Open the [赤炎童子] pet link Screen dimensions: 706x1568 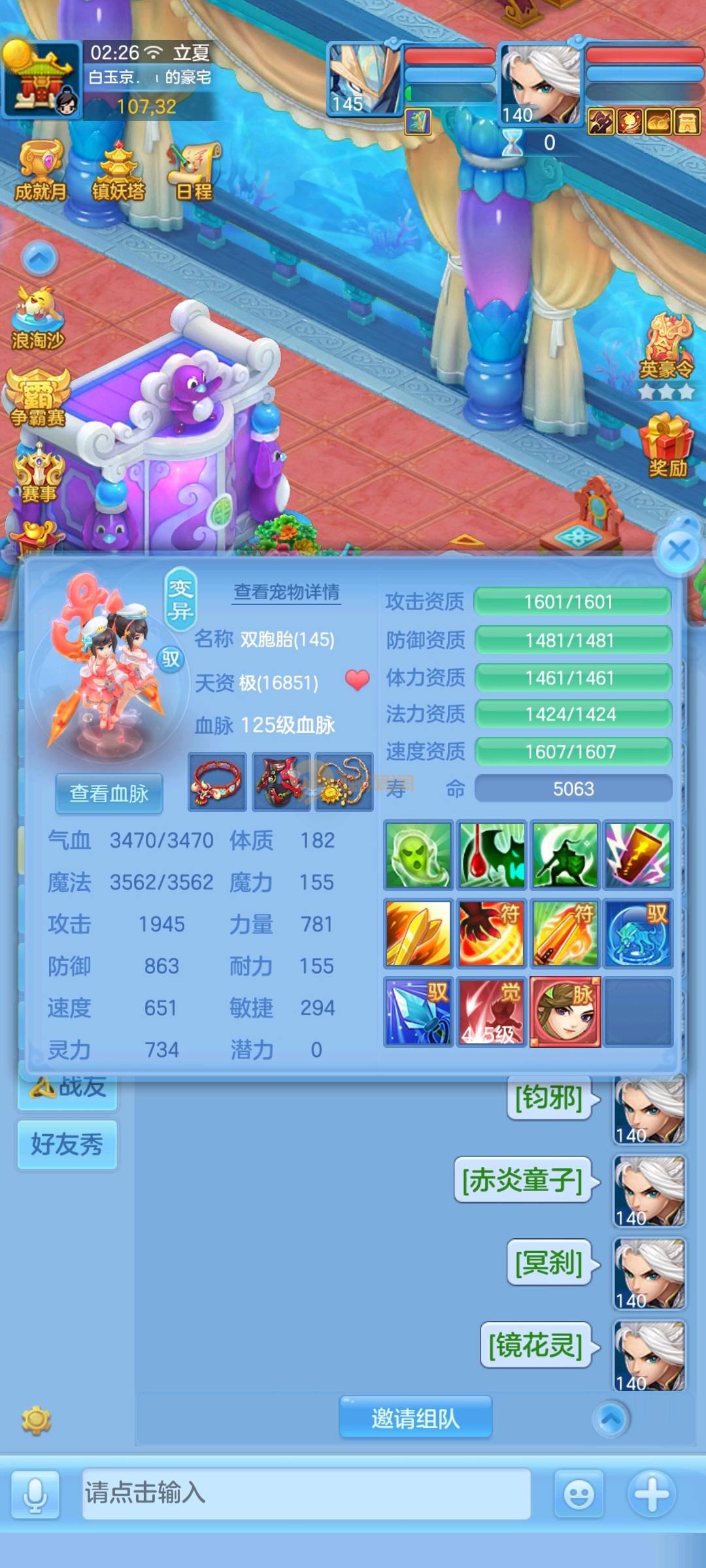(x=522, y=1180)
